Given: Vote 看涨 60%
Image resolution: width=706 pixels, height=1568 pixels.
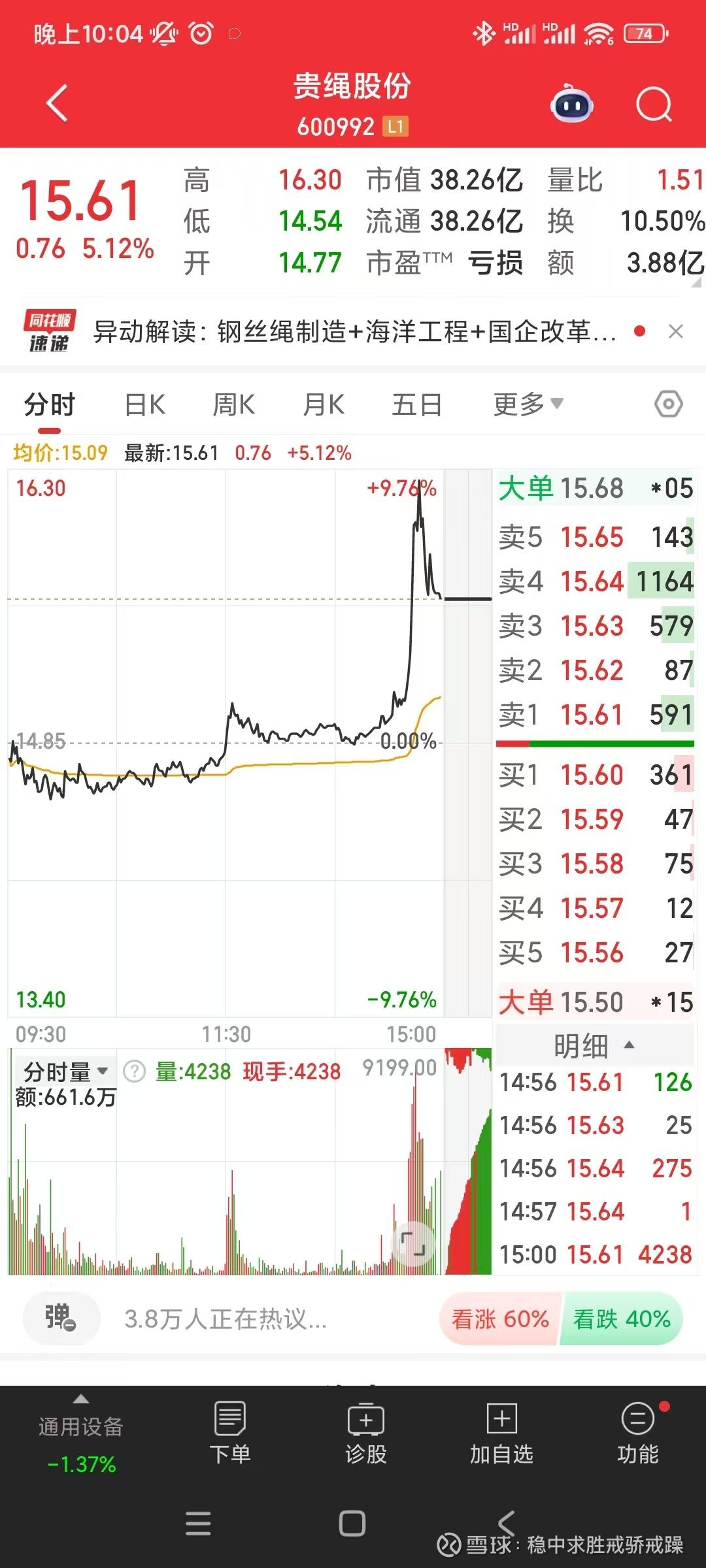Looking at the screenshot, I should click(500, 1318).
